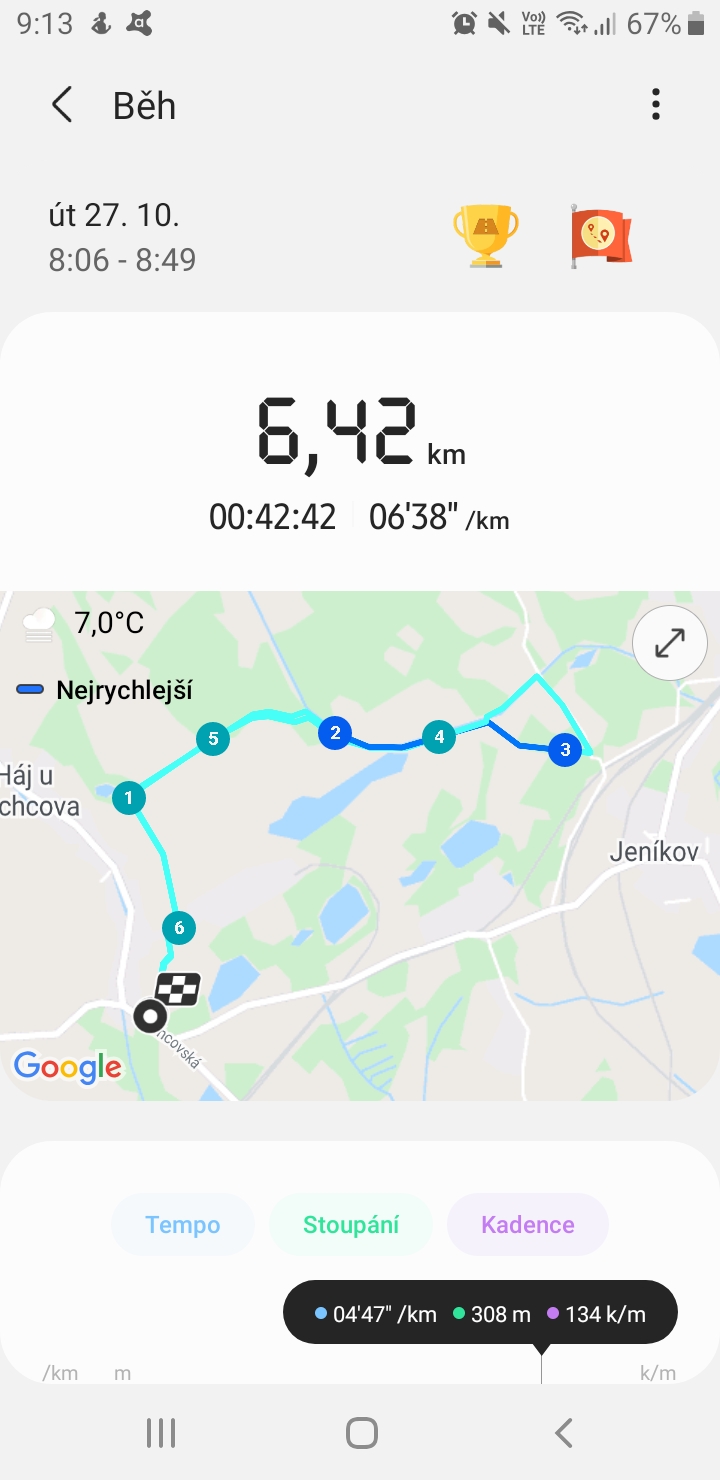Open recent apps from navigation bar

[x=161, y=1433]
